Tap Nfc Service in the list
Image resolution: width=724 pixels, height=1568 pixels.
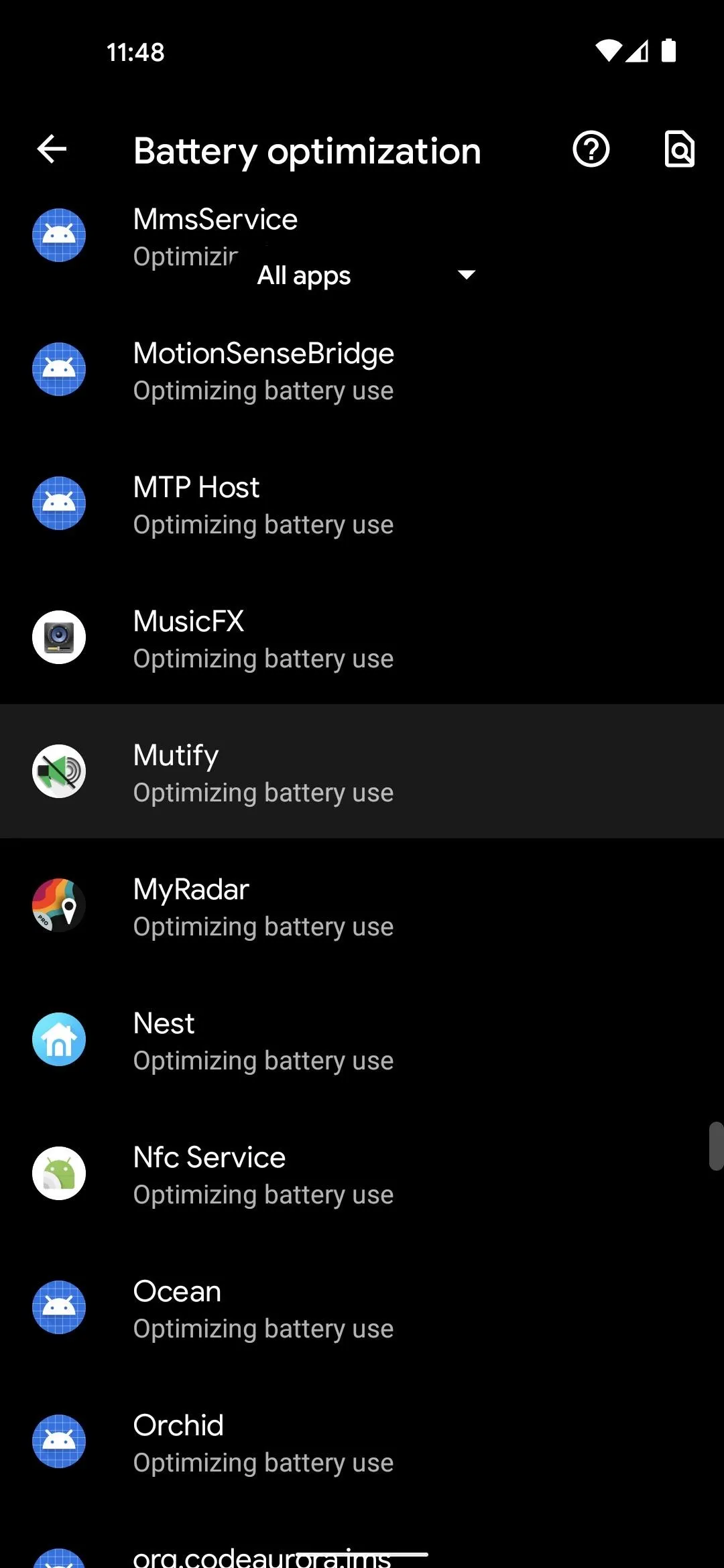click(362, 1173)
